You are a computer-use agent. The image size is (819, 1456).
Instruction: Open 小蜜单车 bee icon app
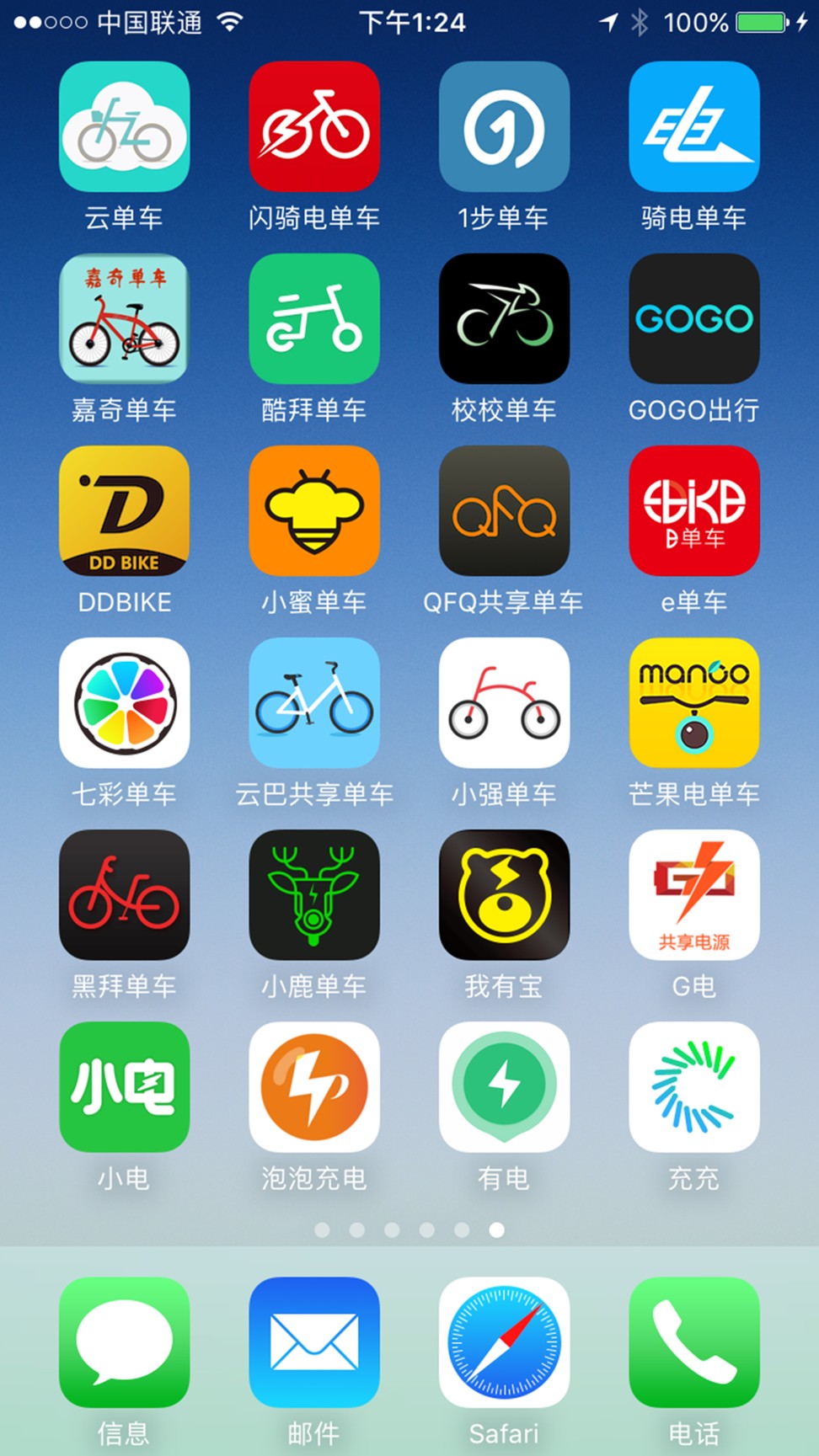click(x=314, y=510)
